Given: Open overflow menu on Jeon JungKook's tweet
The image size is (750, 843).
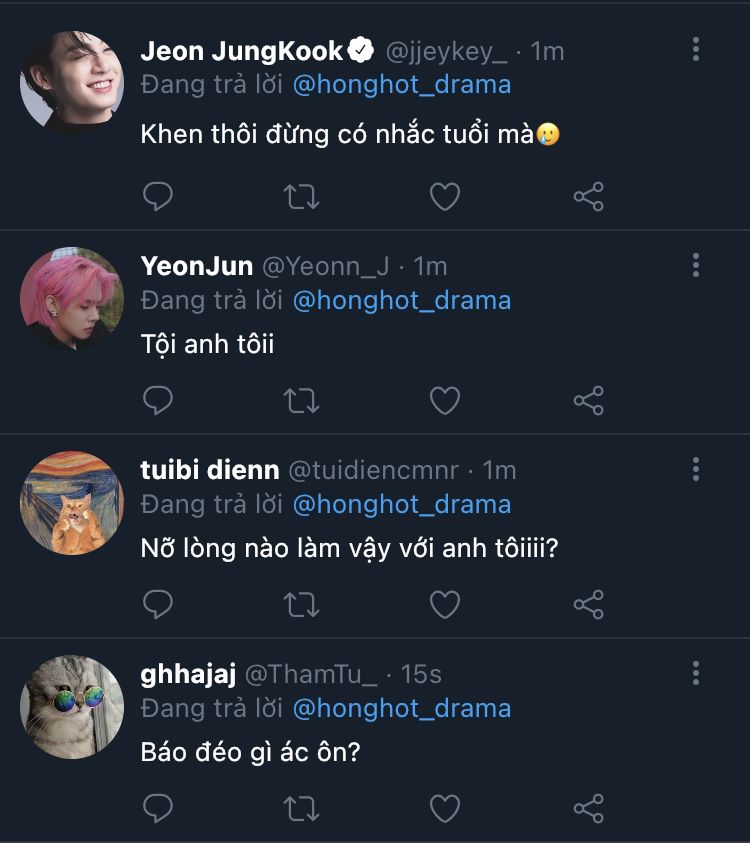Looking at the screenshot, I should pos(696,49).
